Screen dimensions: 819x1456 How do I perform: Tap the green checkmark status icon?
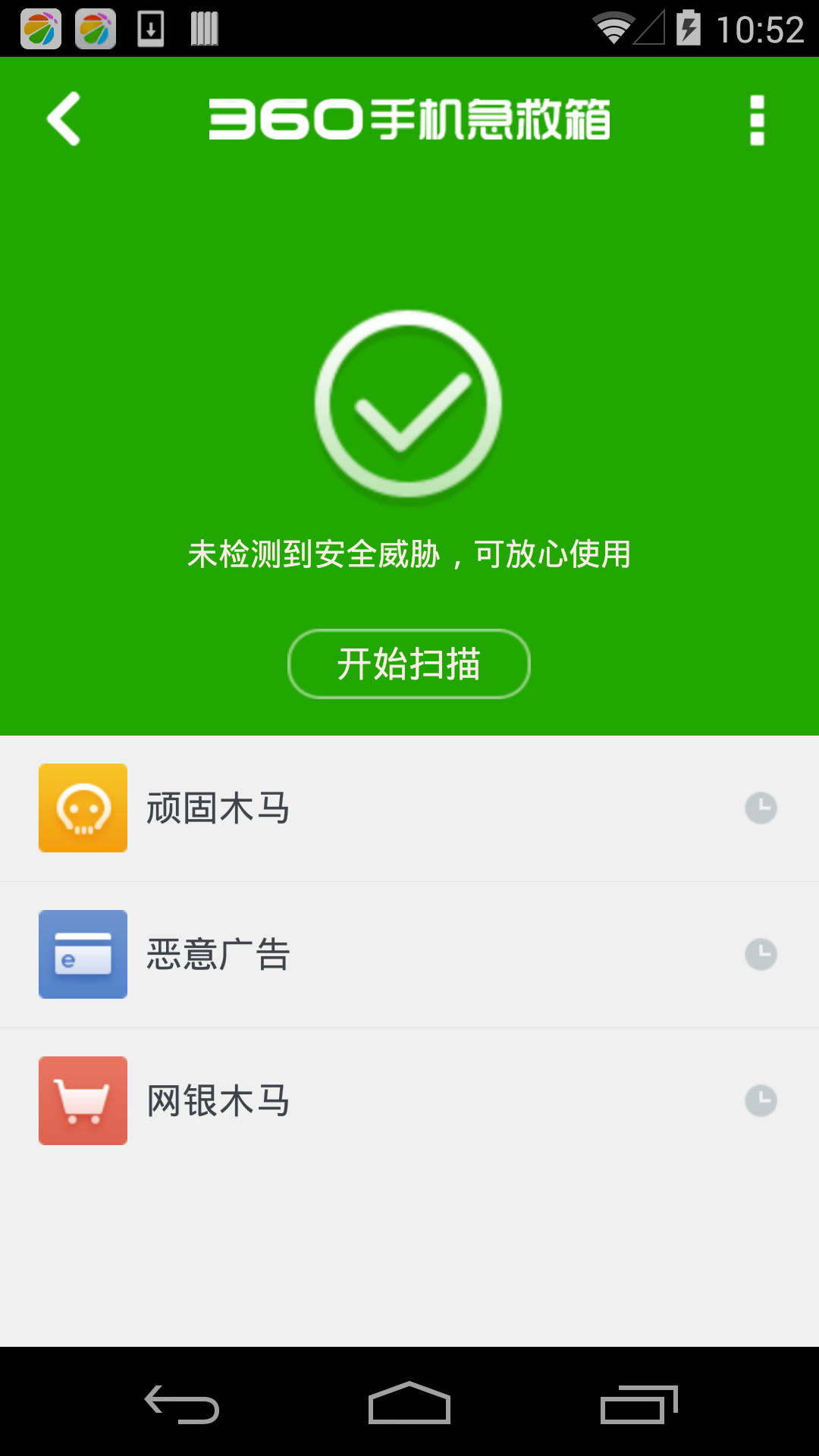pyautogui.click(x=409, y=404)
